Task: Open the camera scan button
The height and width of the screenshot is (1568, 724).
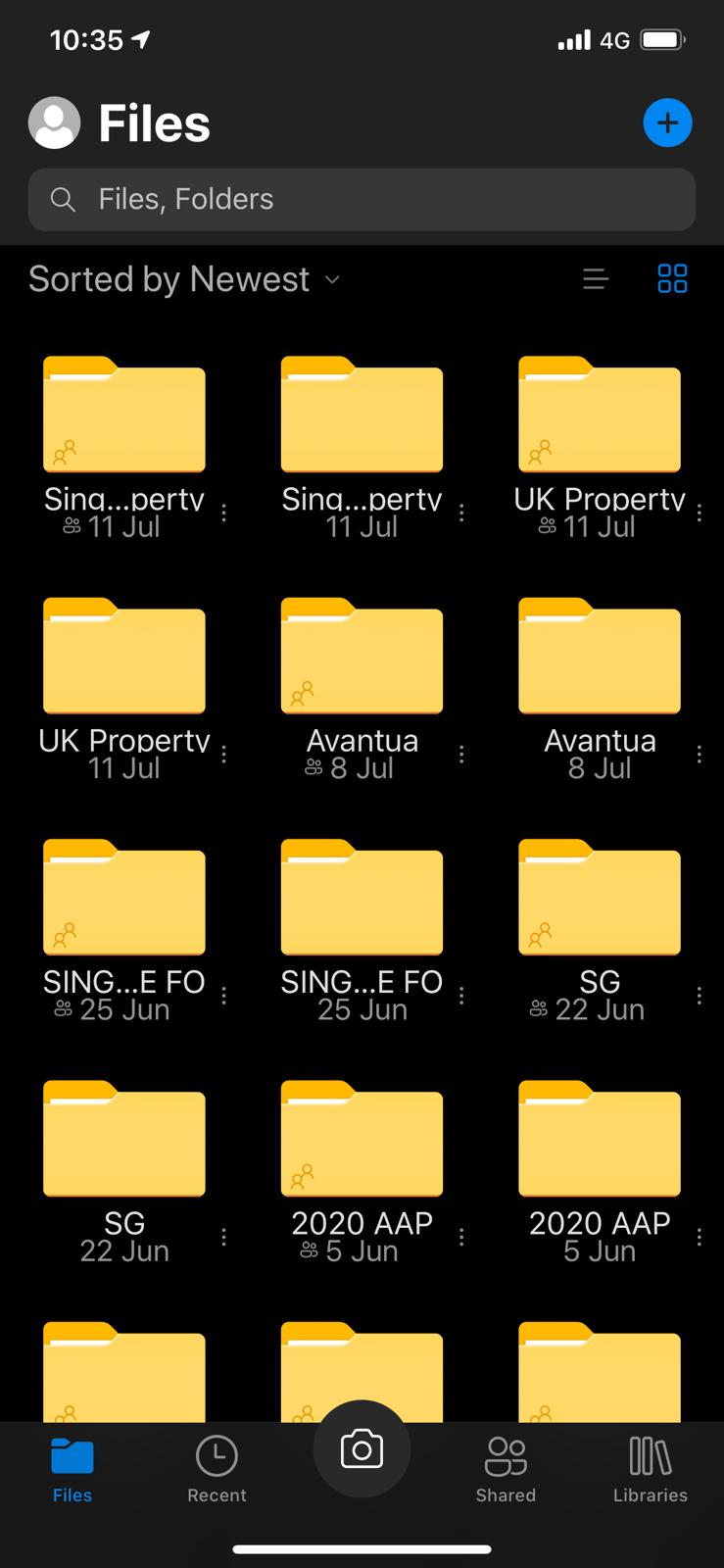Action: pos(362,1449)
